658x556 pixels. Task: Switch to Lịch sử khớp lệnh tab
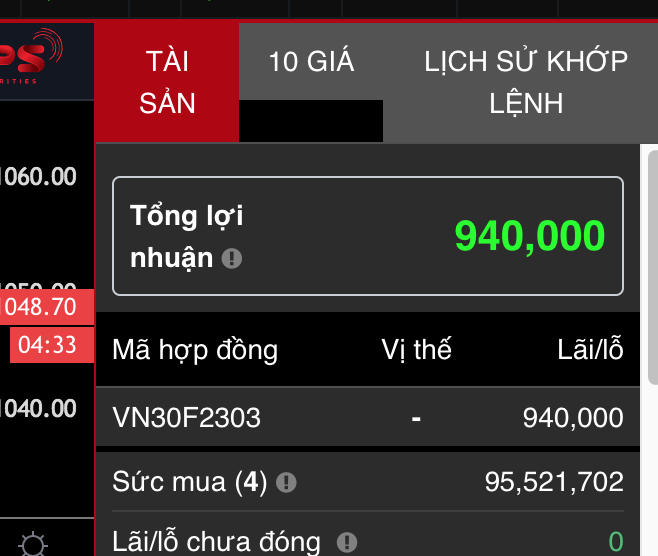point(525,82)
